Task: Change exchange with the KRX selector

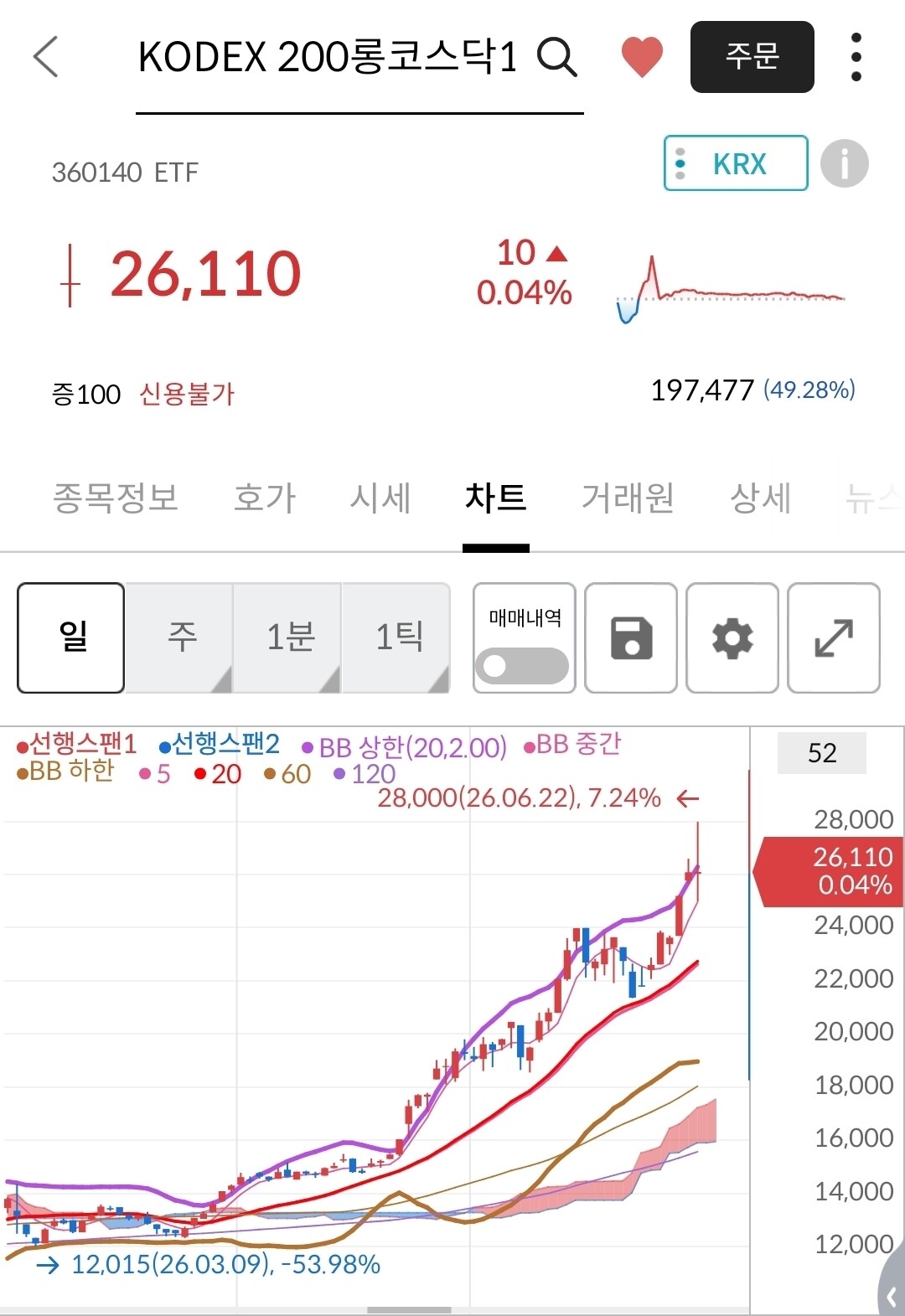Action: click(736, 163)
